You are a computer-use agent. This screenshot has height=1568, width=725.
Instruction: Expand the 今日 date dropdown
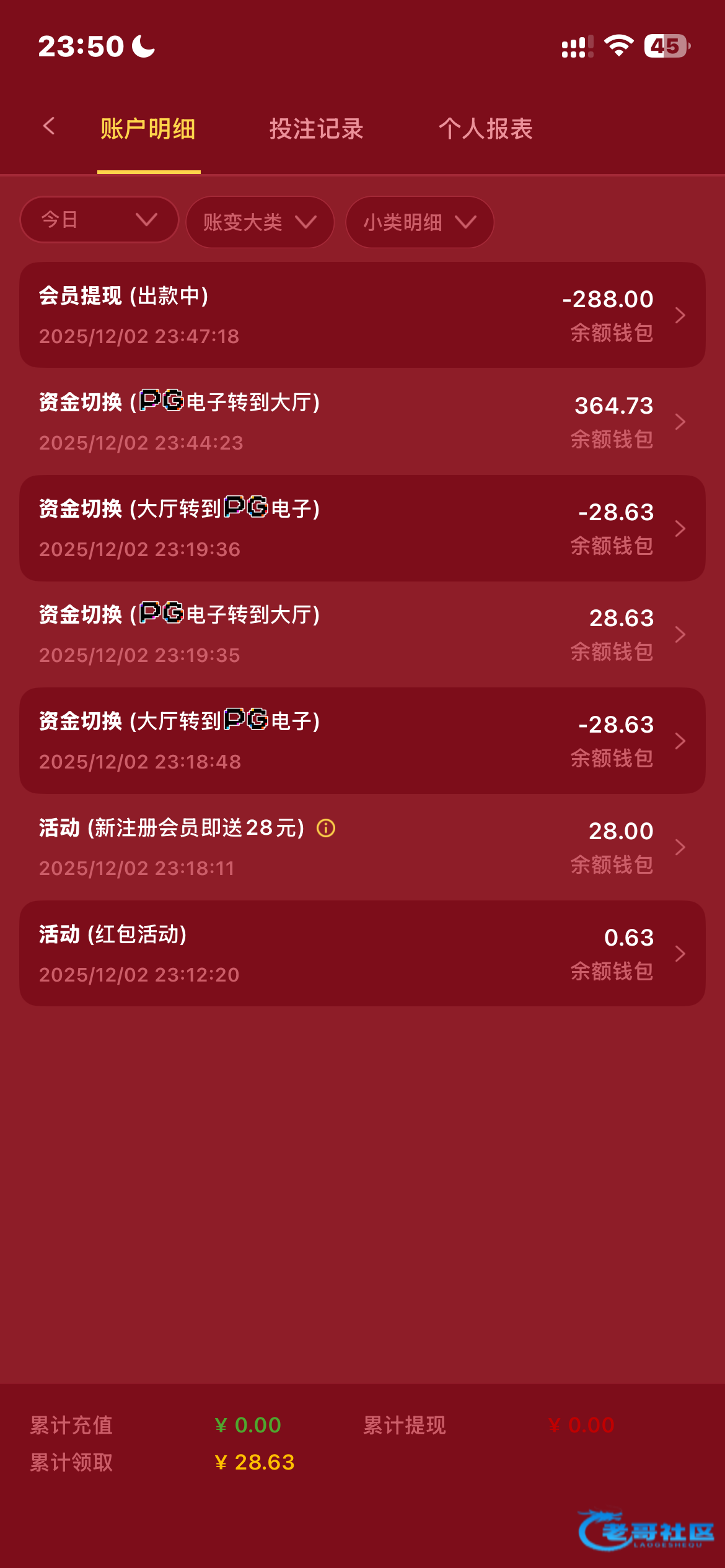[99, 220]
